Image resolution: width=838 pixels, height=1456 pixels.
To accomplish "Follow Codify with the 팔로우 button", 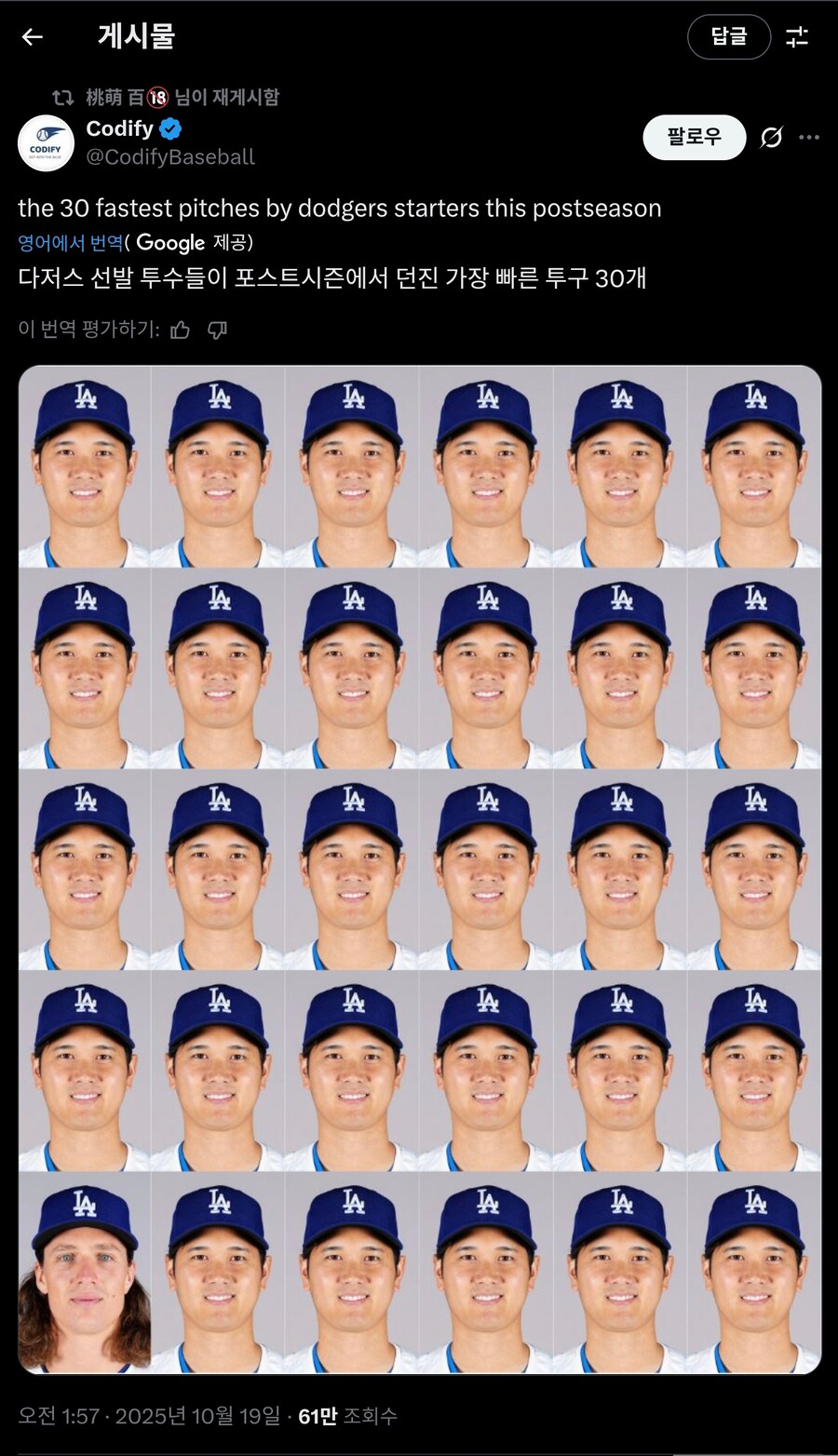I will (x=694, y=138).
